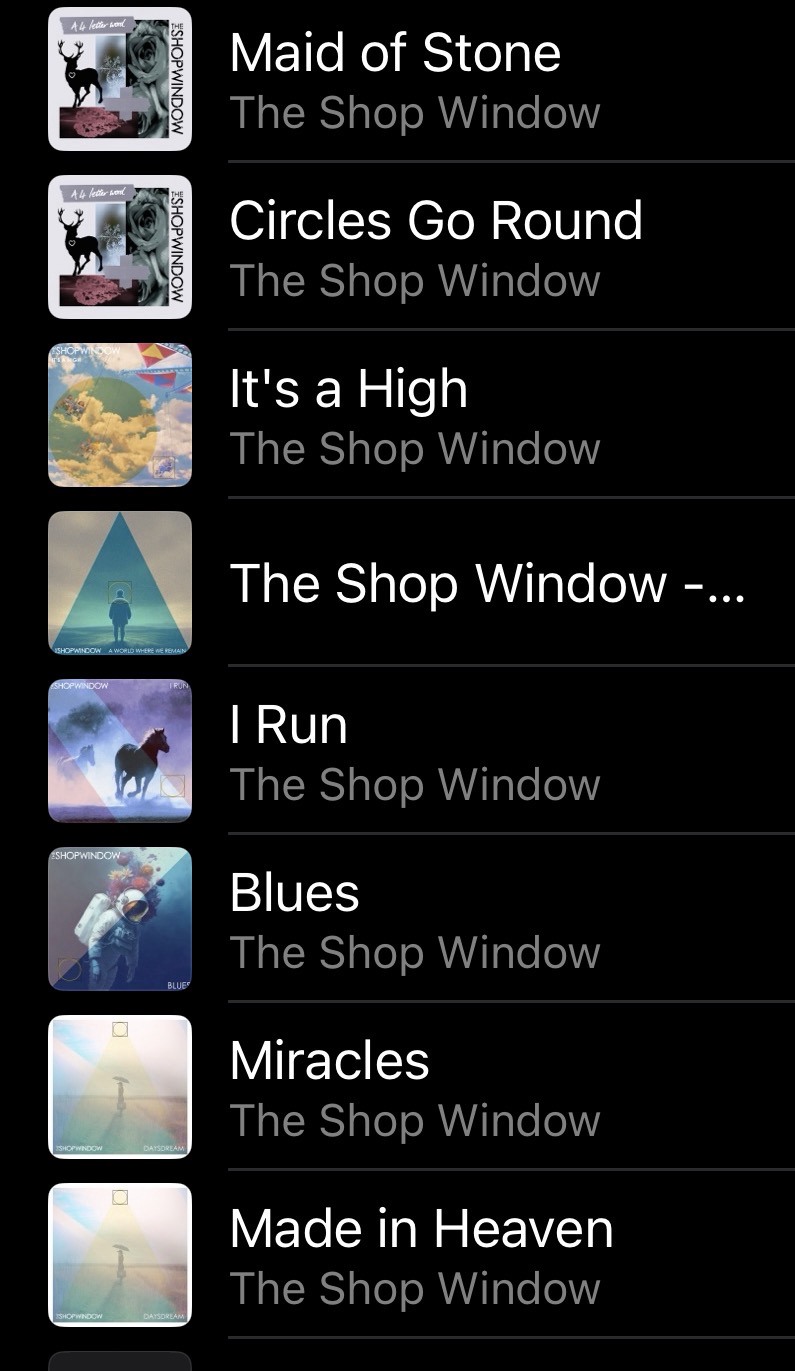Choose the track titled Blues
This screenshot has width=795, height=1371.
point(294,893)
